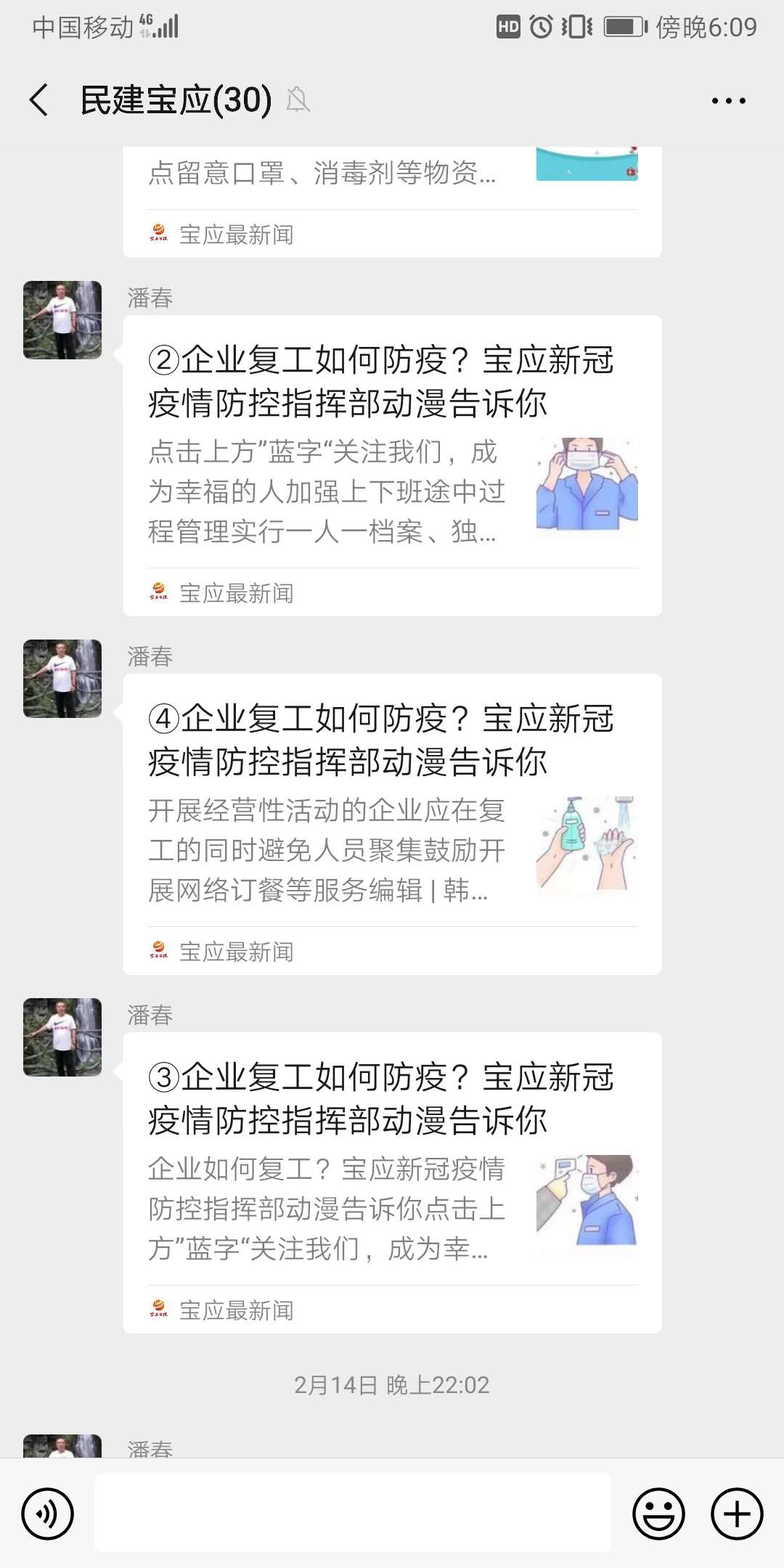Open the three-dot chat options menu

tap(728, 101)
